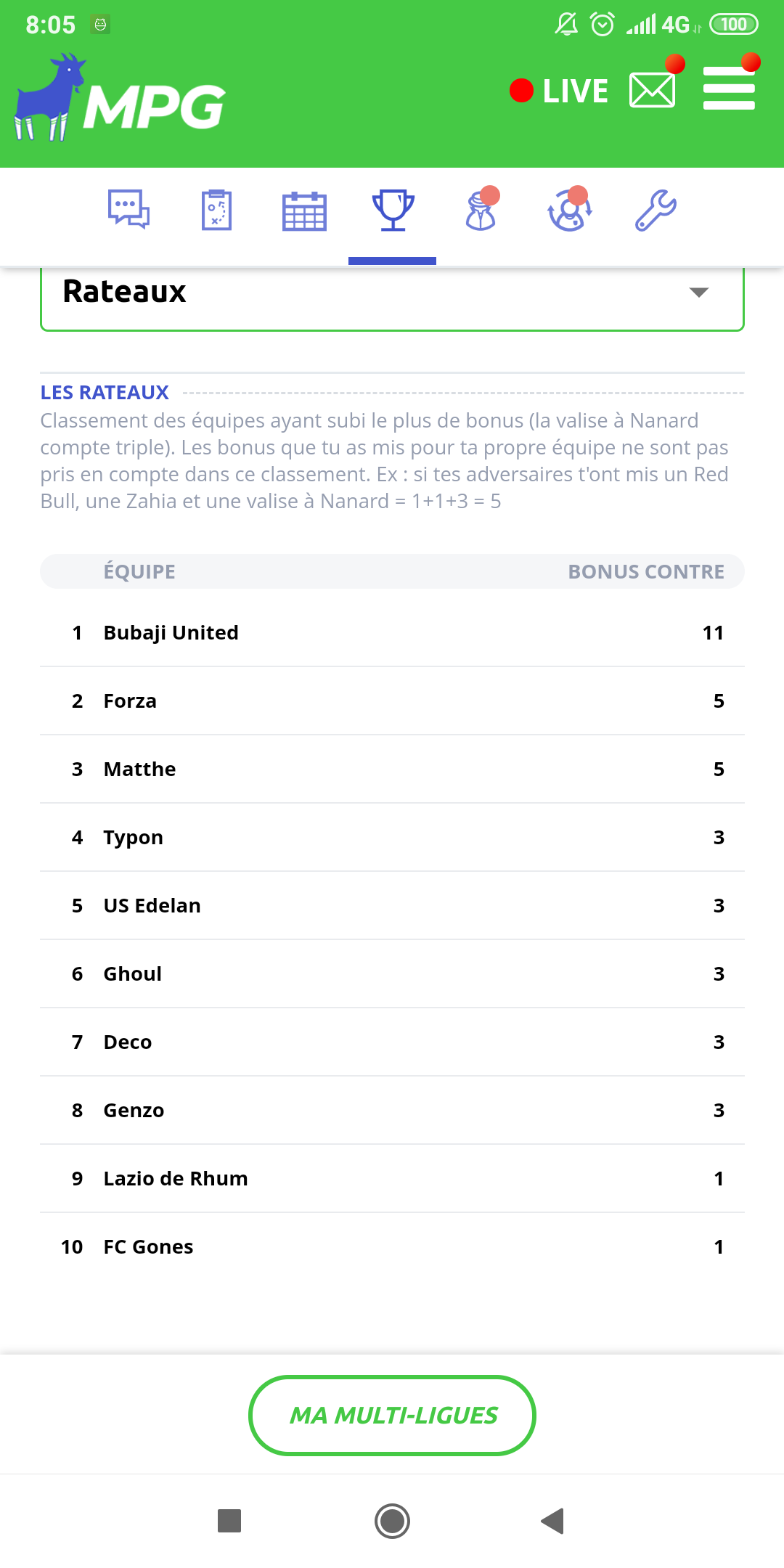Viewport: 784px width, 1568px height.
Task: Go back with the system back button
Action: click(553, 1521)
